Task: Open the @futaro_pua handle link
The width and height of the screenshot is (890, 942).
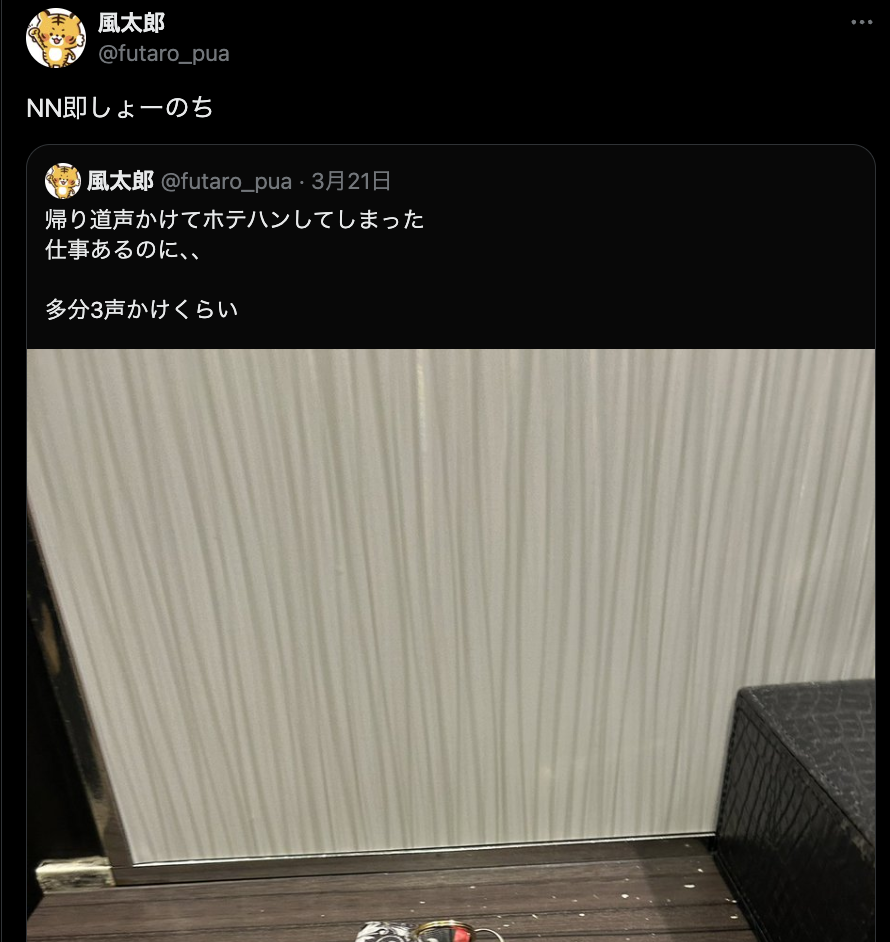Action: (164, 54)
